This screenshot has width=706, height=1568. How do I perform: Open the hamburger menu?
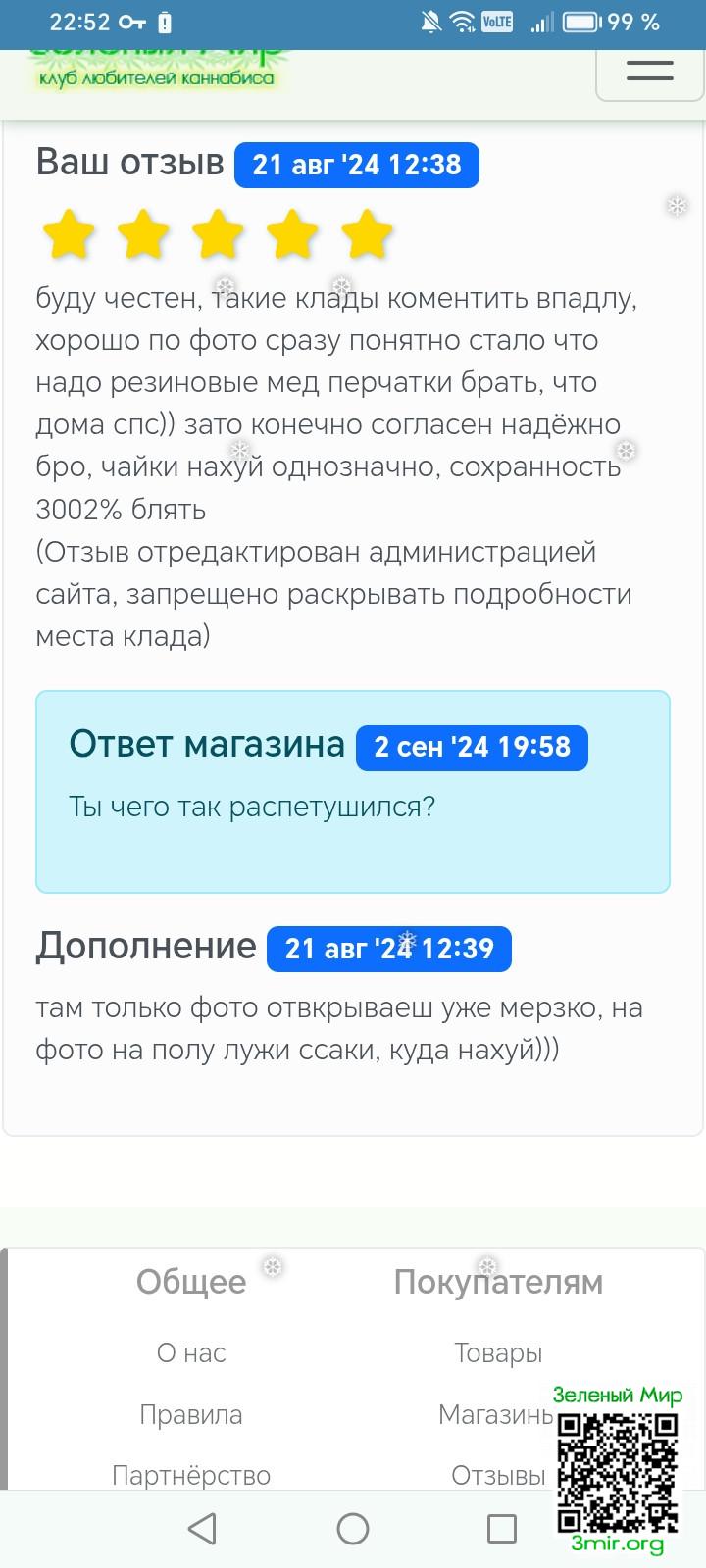point(649,71)
